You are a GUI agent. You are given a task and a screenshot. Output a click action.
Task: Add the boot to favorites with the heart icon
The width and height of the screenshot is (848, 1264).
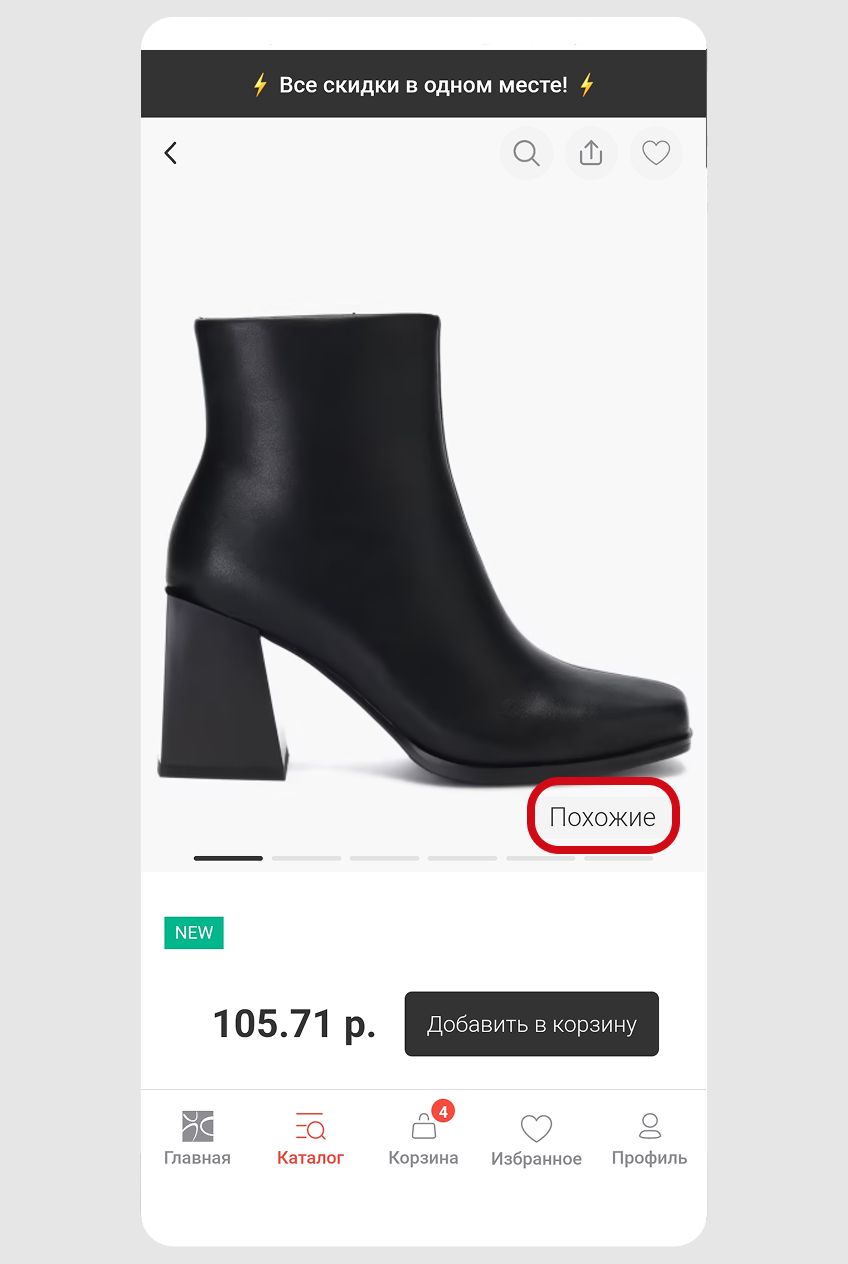(656, 153)
